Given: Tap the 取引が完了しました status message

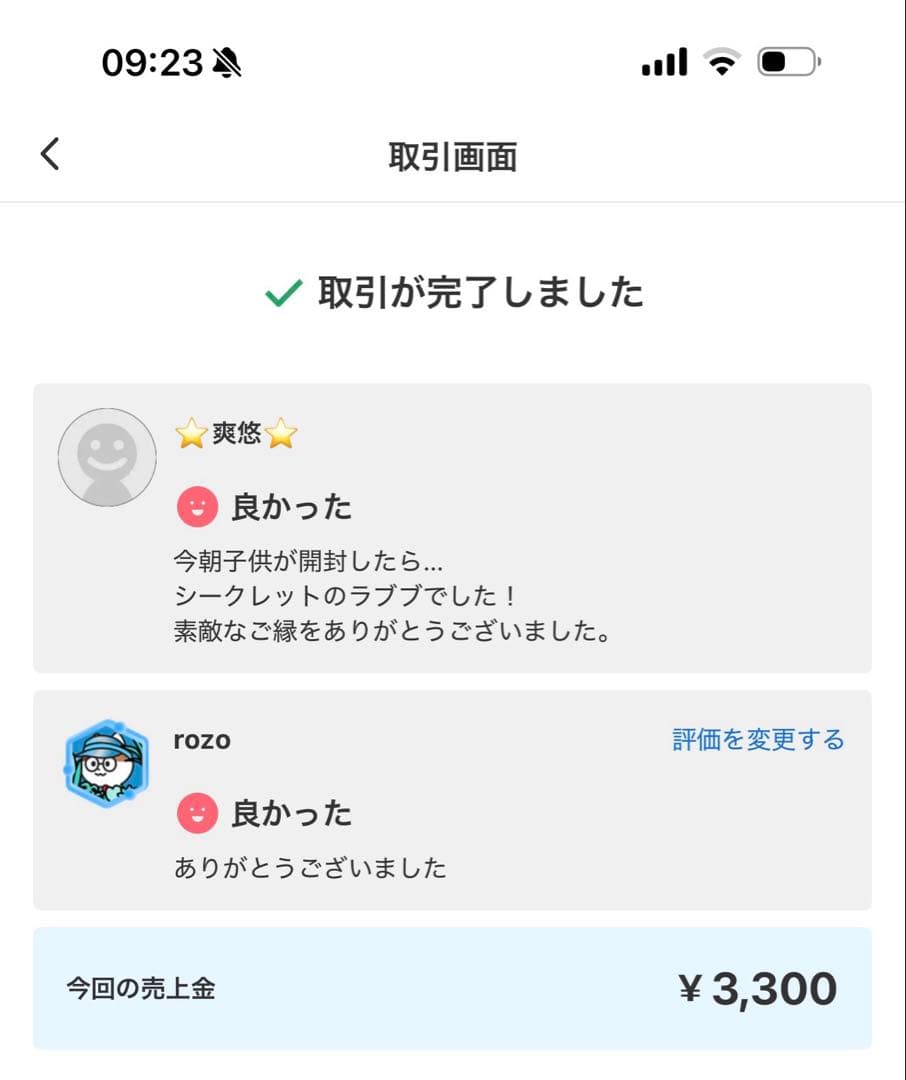Looking at the screenshot, I should (x=480, y=294).
